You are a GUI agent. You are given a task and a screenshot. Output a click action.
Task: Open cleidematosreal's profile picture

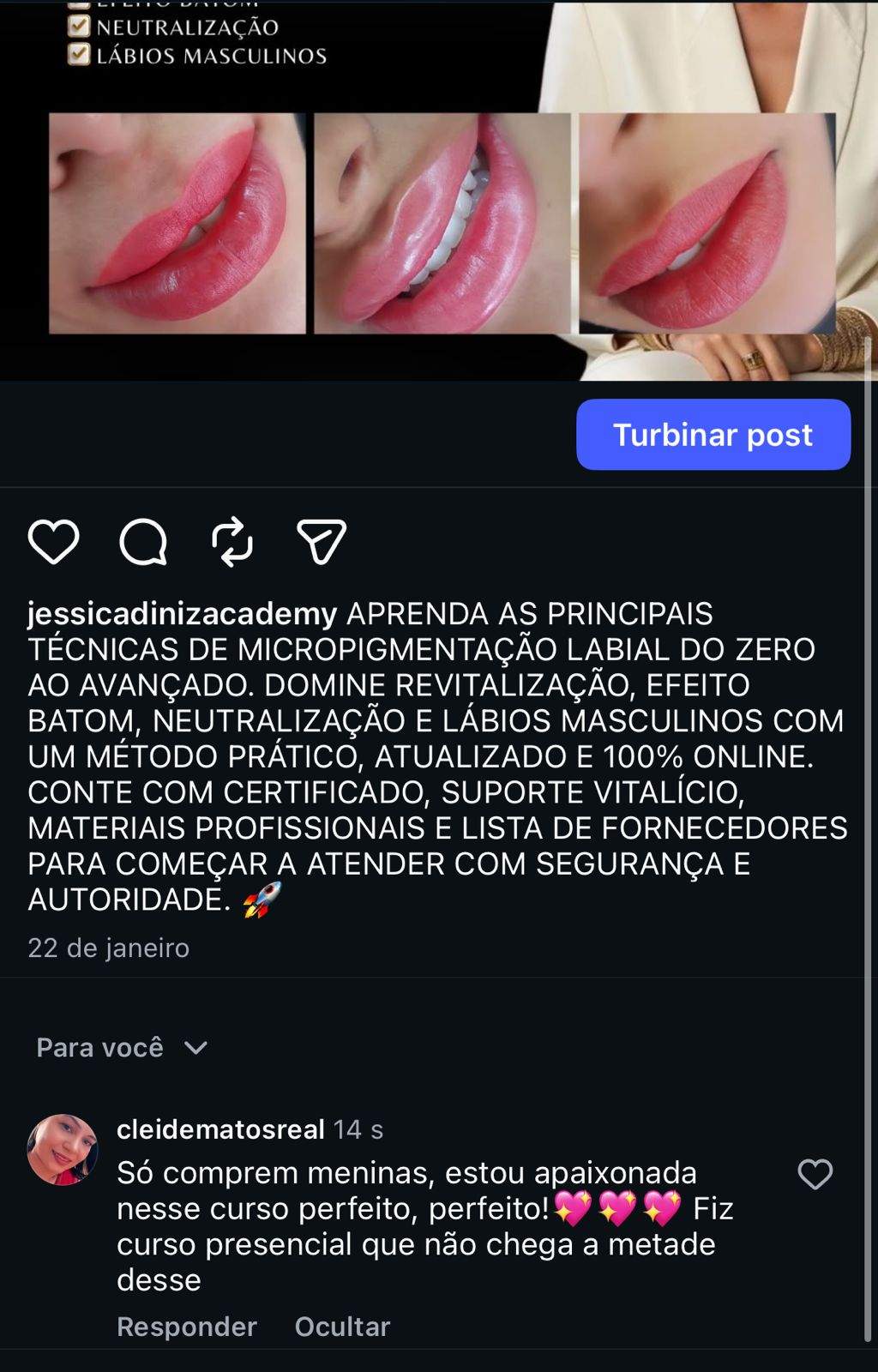click(63, 1150)
